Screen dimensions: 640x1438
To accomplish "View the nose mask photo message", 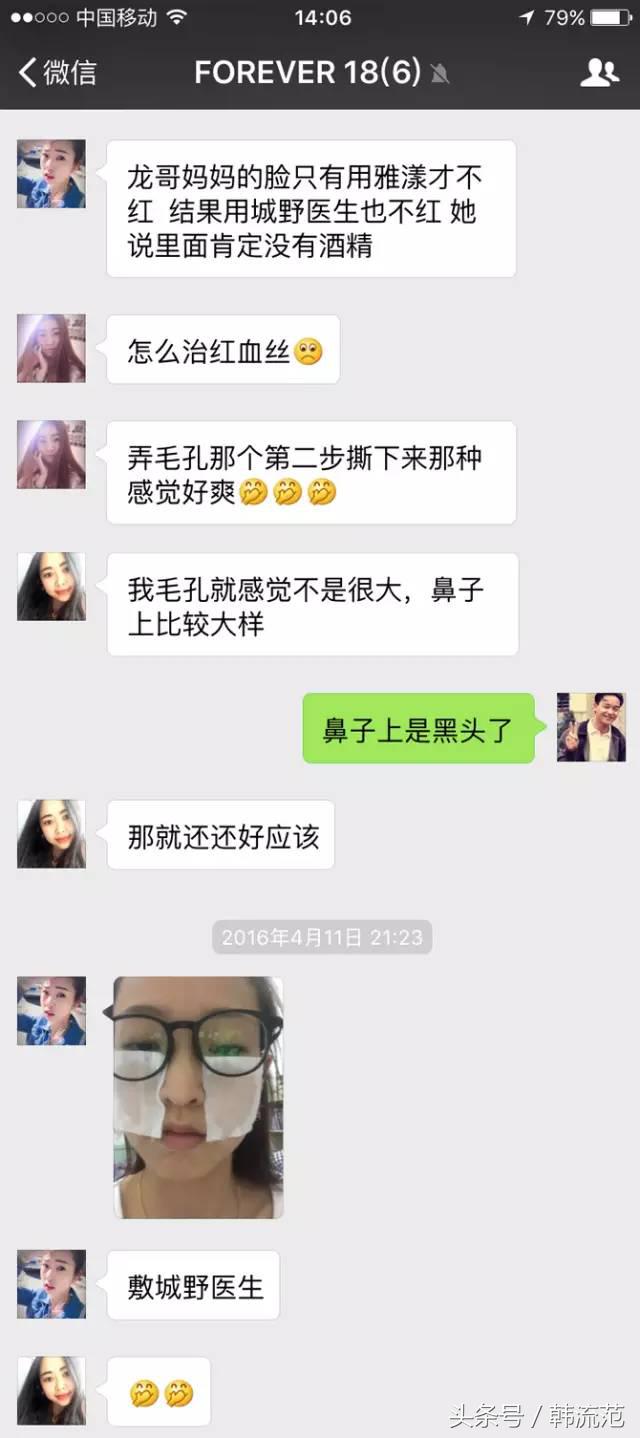I will (198, 1097).
